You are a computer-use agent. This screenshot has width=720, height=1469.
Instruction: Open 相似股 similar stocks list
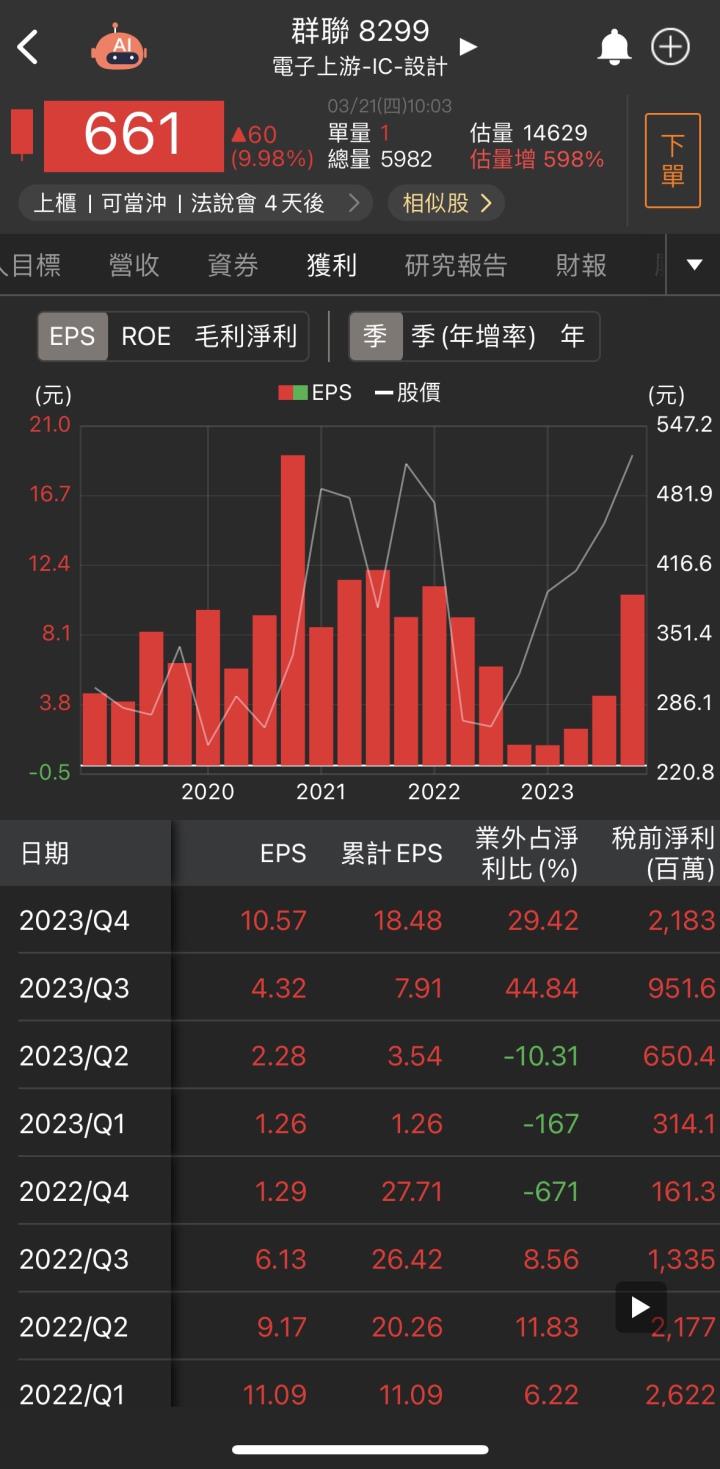(x=446, y=203)
